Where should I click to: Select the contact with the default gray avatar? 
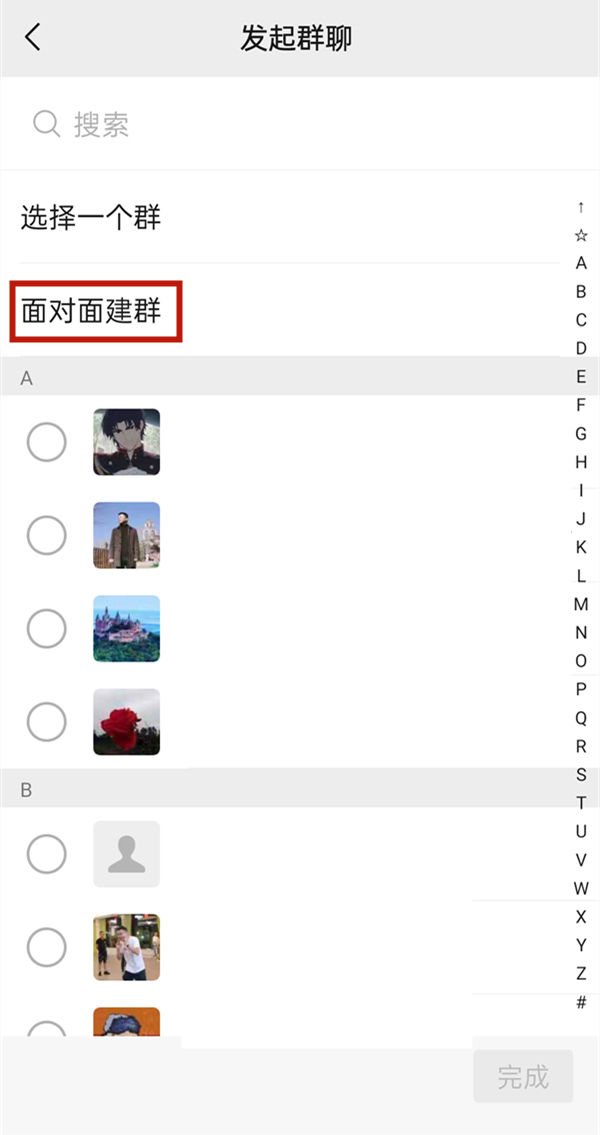(x=46, y=854)
